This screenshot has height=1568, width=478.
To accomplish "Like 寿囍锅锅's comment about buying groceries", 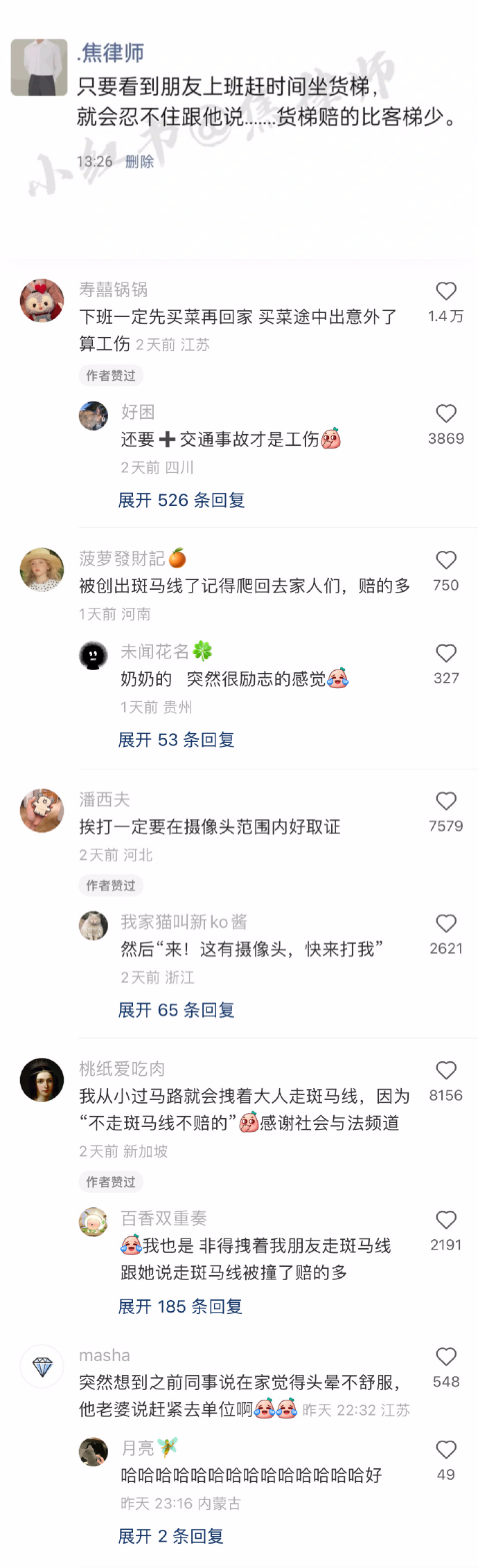I will pos(445,291).
